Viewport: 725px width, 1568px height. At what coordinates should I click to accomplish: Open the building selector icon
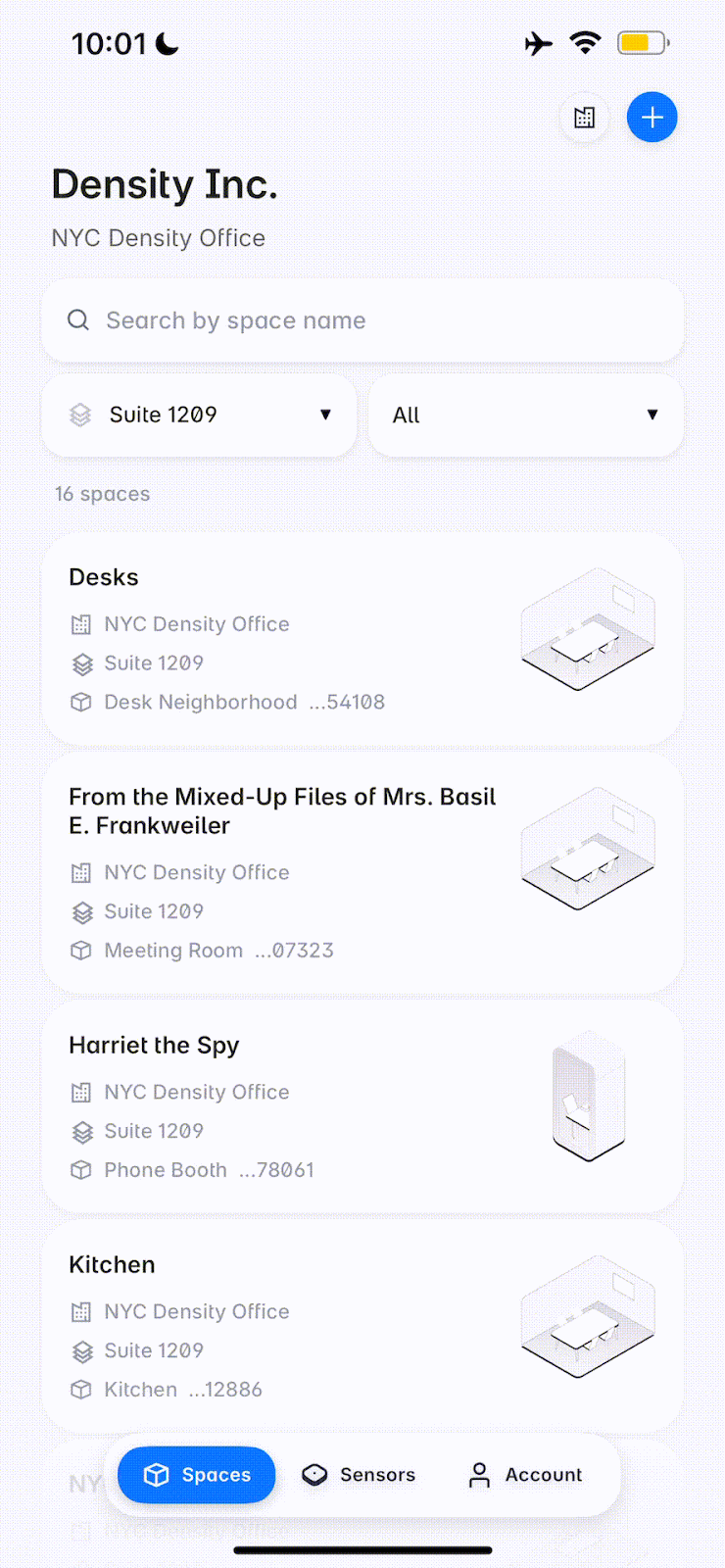(585, 118)
